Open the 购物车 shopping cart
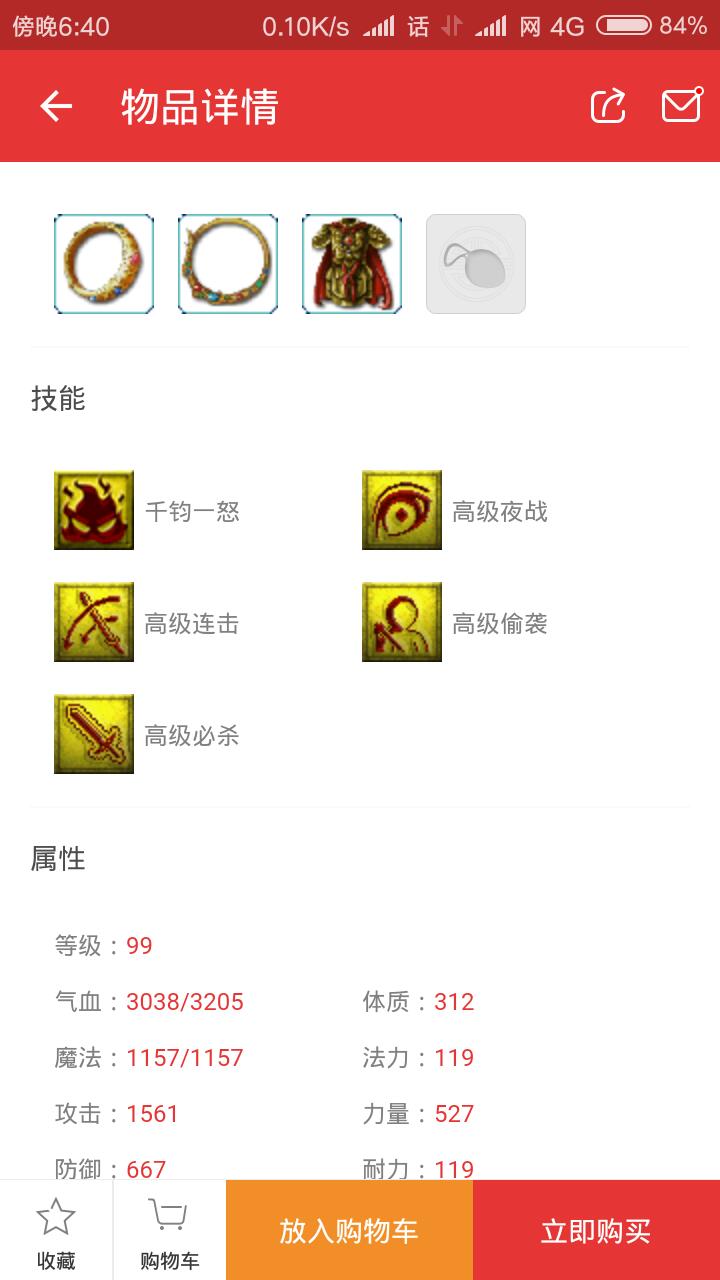Screen dimensions: 720x1280 (169, 1232)
